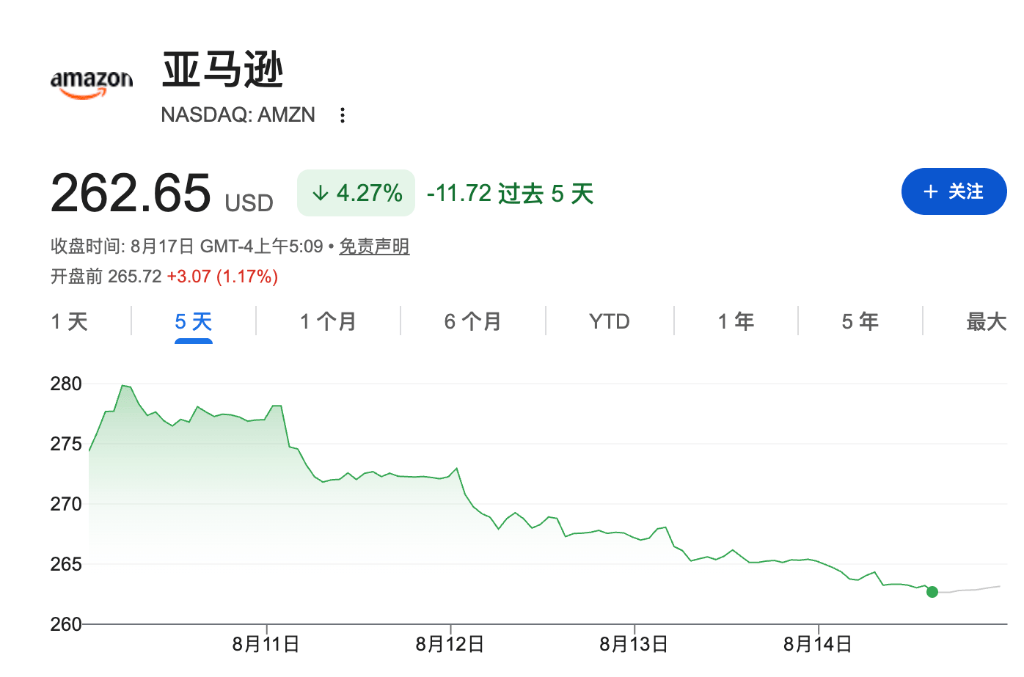Open the 免责声明 disclaimer link
Image resolution: width=1024 pixels, height=677 pixels.
click(x=374, y=246)
